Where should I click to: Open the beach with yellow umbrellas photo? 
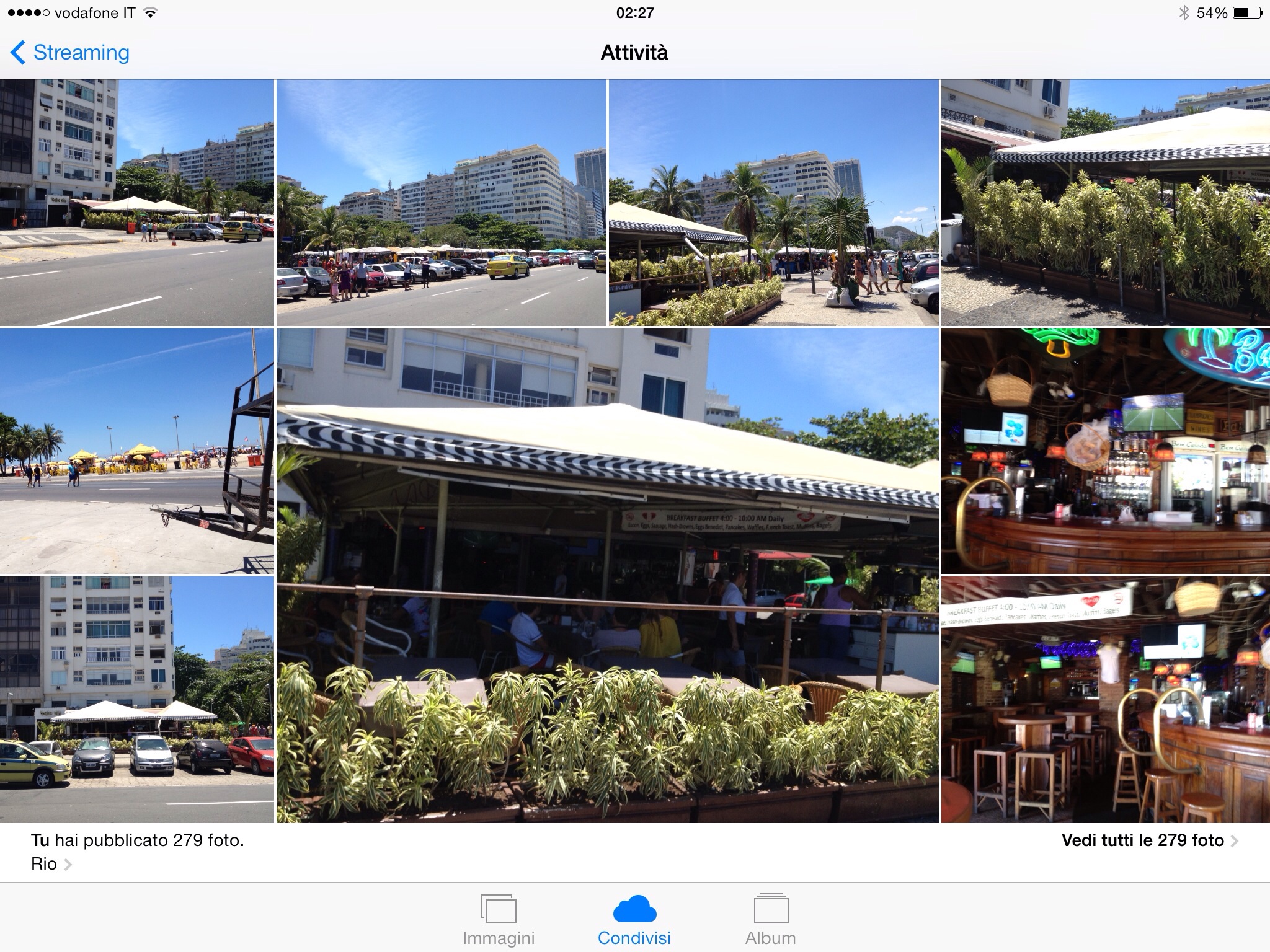136,451
